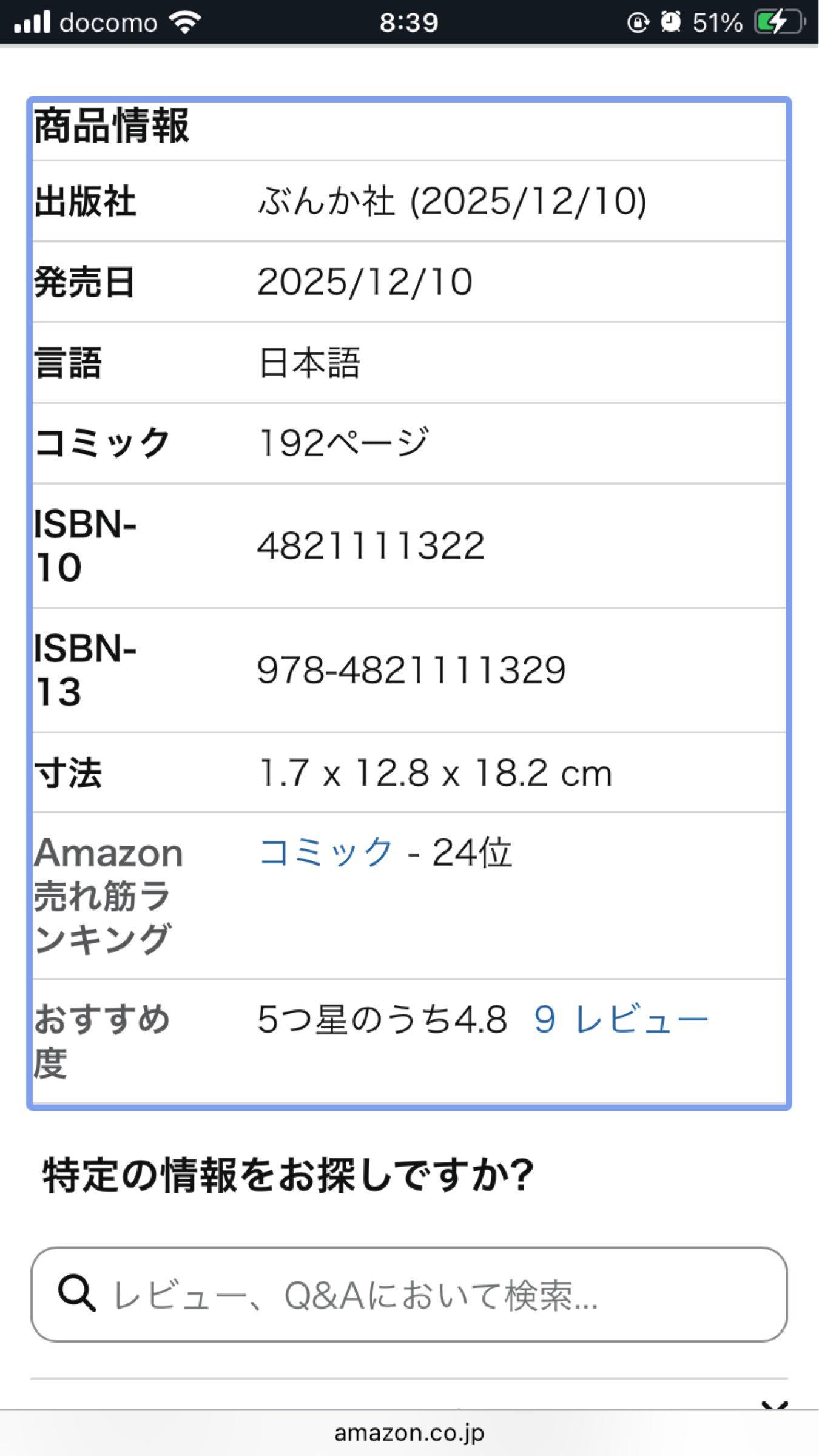Tap the docomo carrier label

click(x=109, y=22)
